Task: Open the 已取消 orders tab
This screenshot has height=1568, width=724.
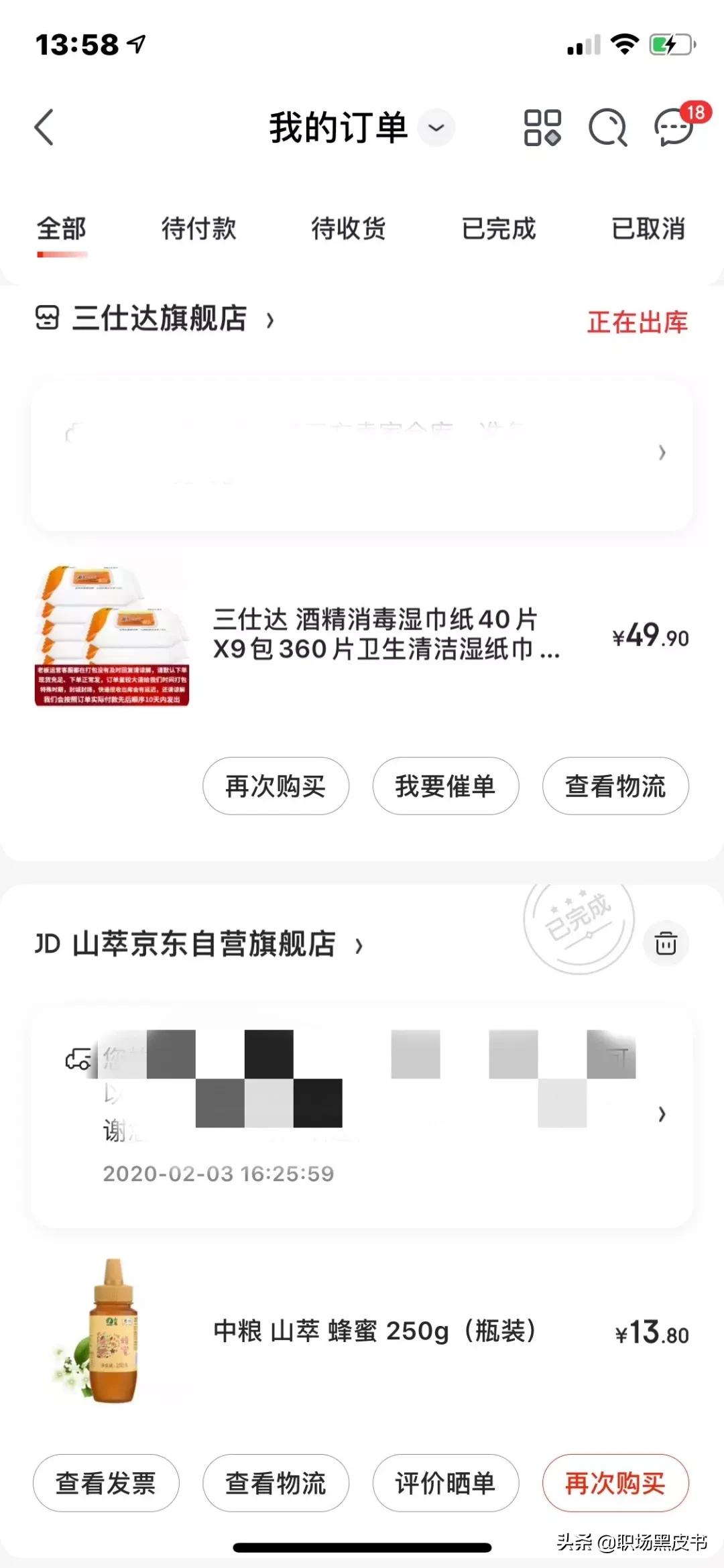Action: point(646,230)
